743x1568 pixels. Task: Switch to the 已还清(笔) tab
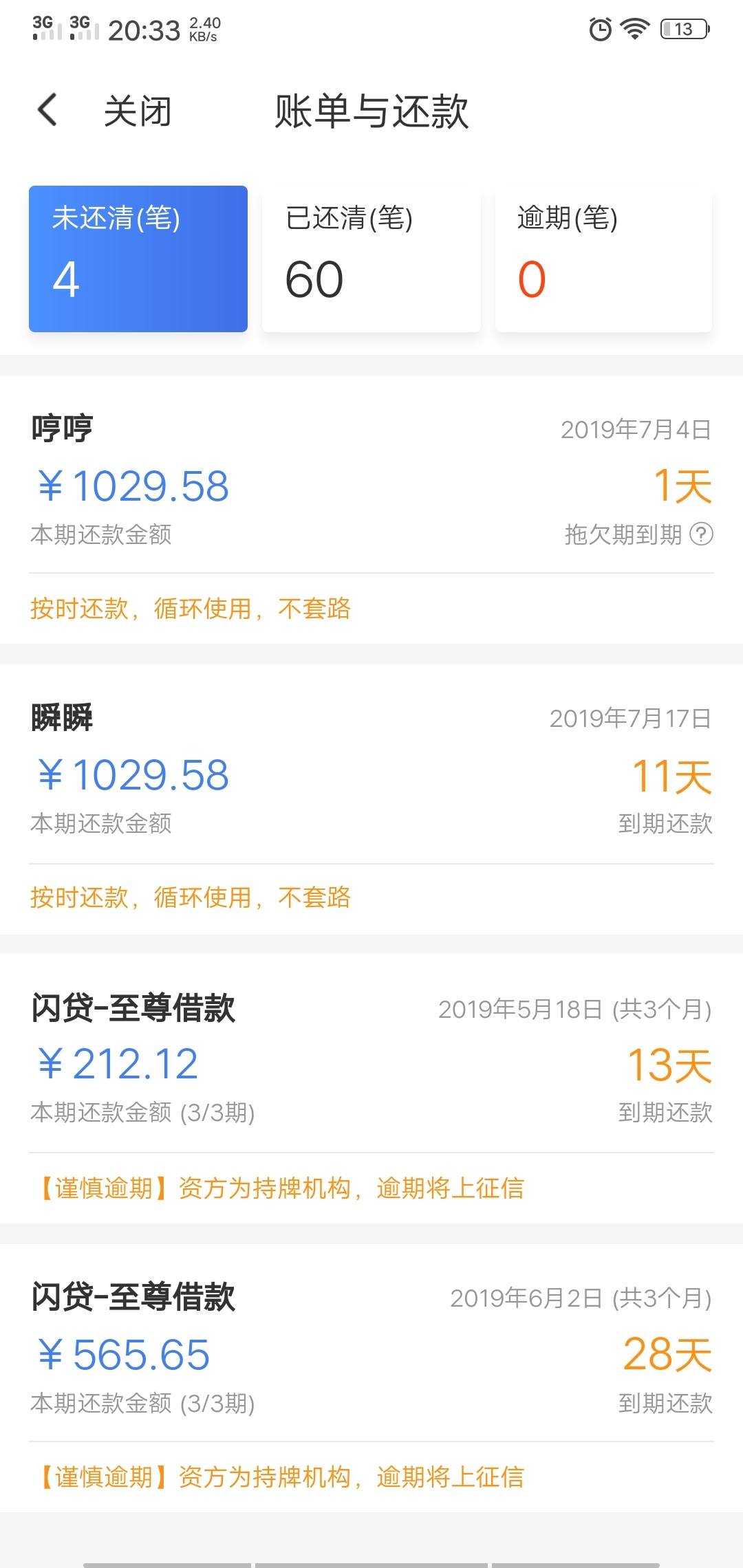371,259
